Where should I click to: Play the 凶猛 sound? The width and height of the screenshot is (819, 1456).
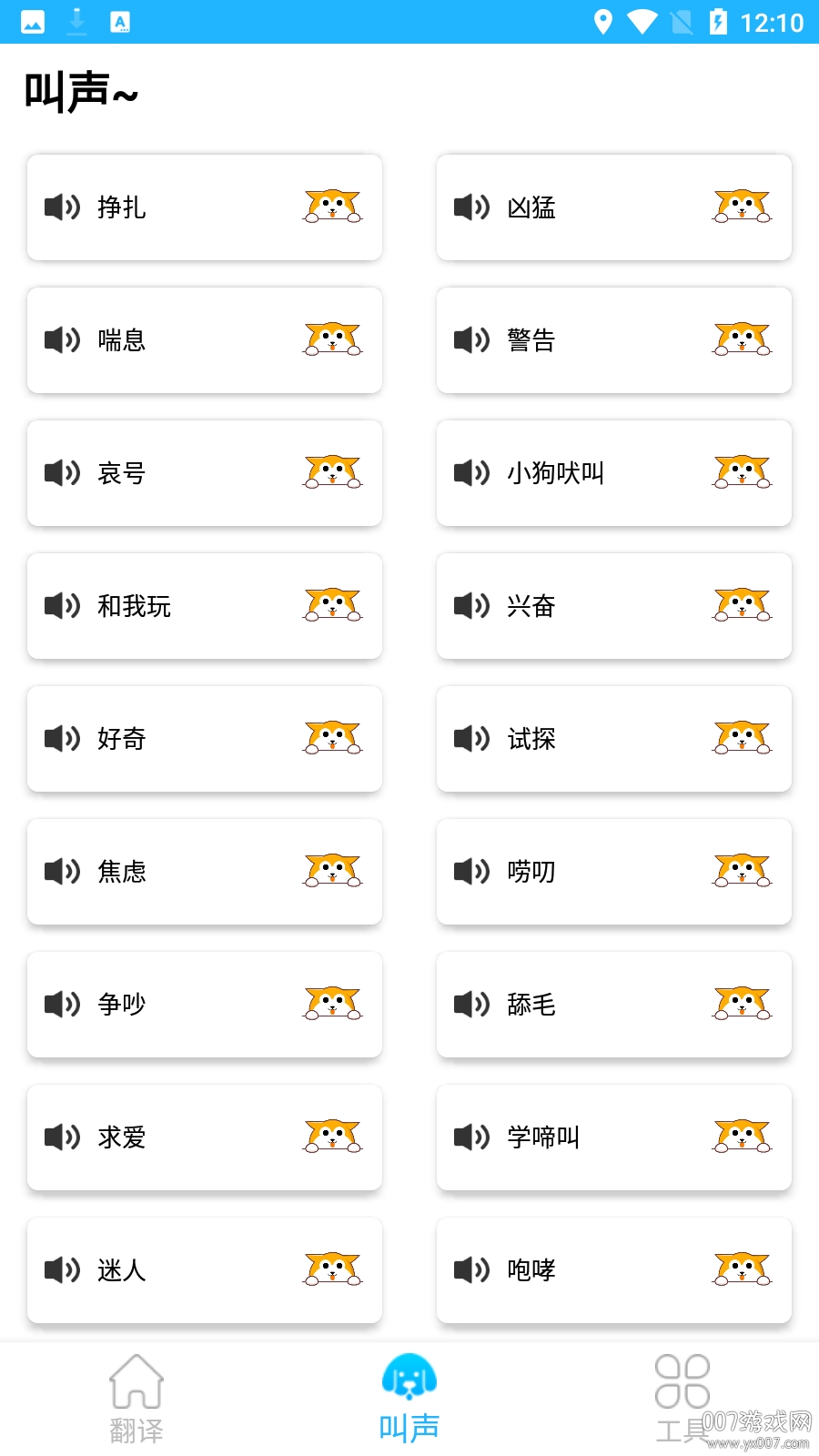(x=613, y=207)
